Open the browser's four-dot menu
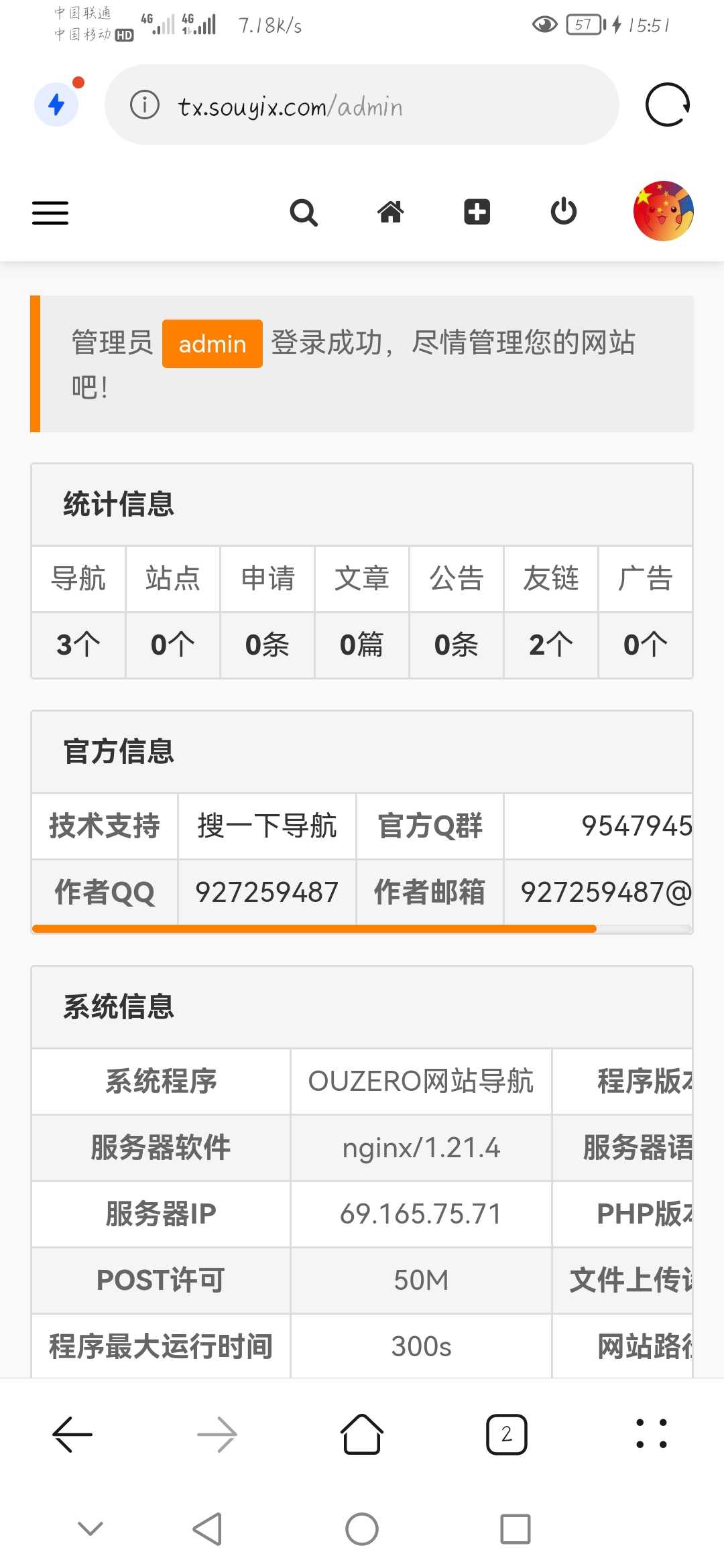724x1568 pixels. point(651,1435)
